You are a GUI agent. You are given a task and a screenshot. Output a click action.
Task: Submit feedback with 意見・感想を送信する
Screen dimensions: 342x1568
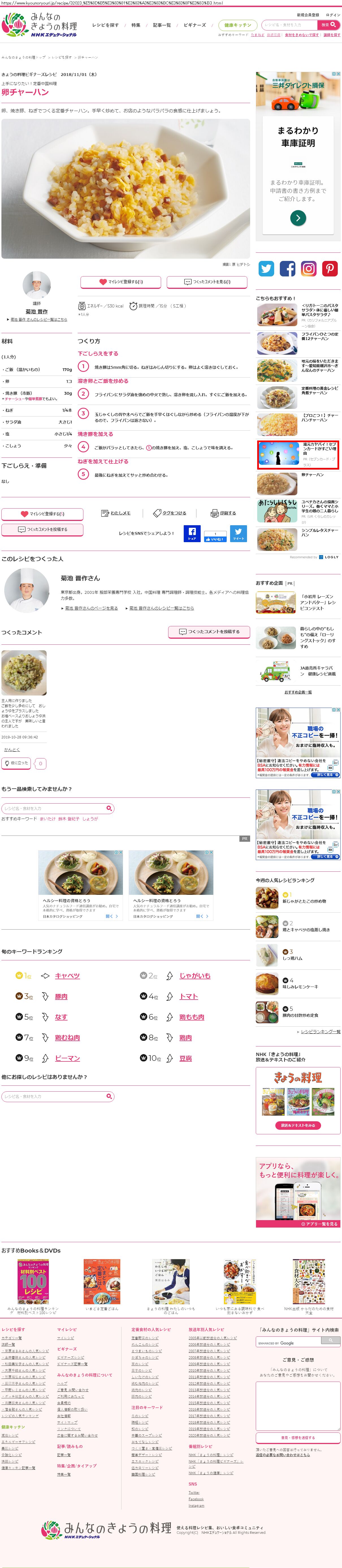click(x=298, y=1437)
